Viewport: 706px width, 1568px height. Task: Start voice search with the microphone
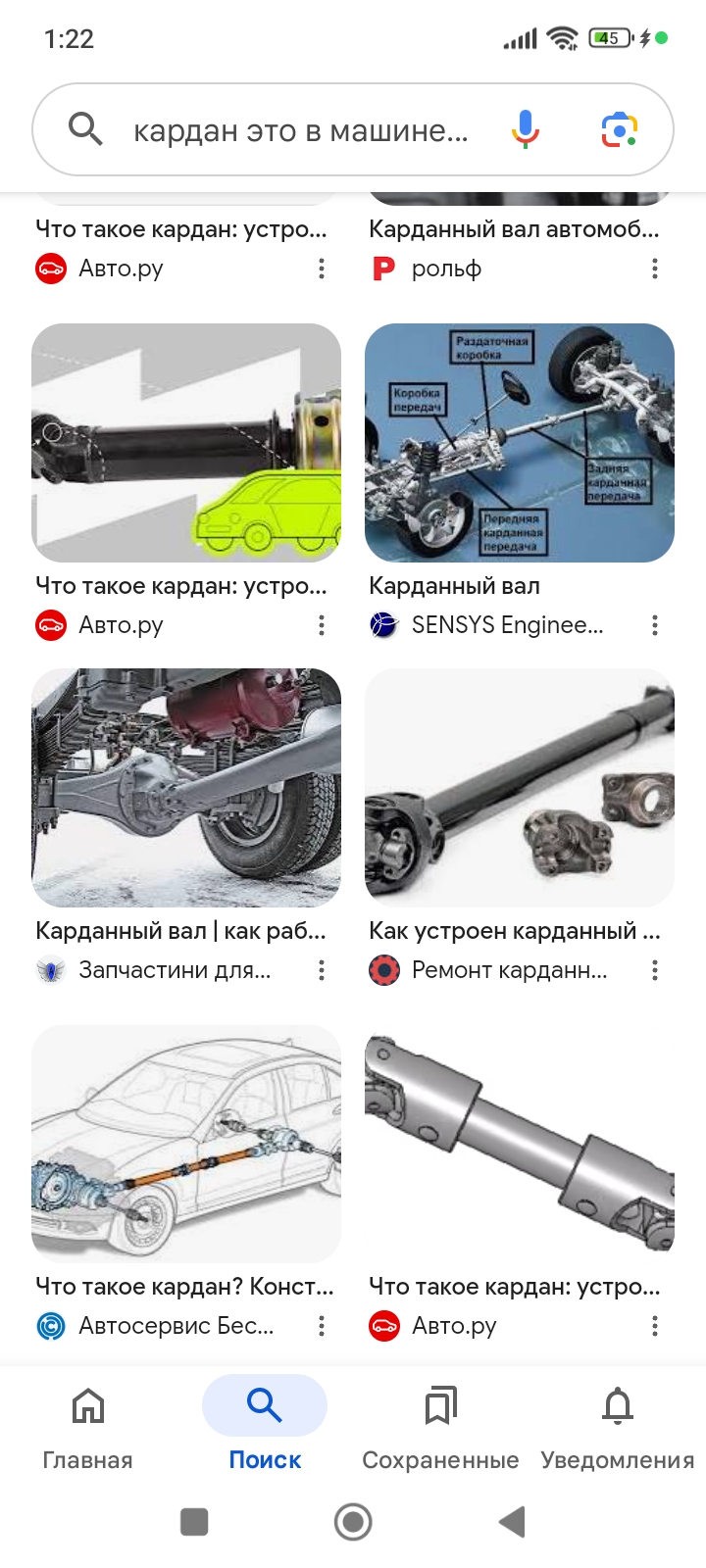pyautogui.click(x=526, y=128)
